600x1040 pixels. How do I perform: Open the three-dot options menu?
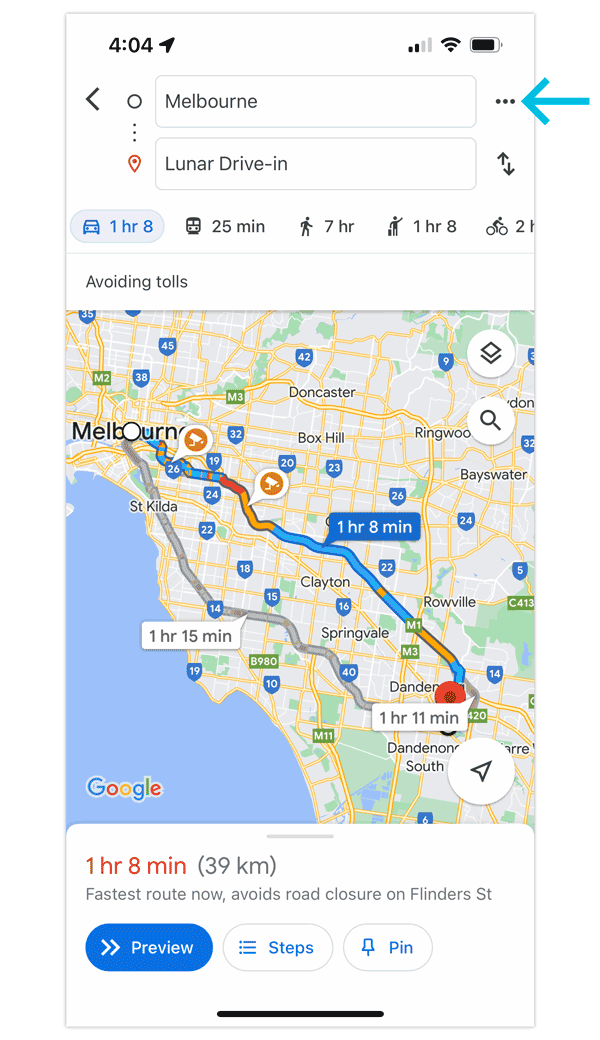[505, 101]
